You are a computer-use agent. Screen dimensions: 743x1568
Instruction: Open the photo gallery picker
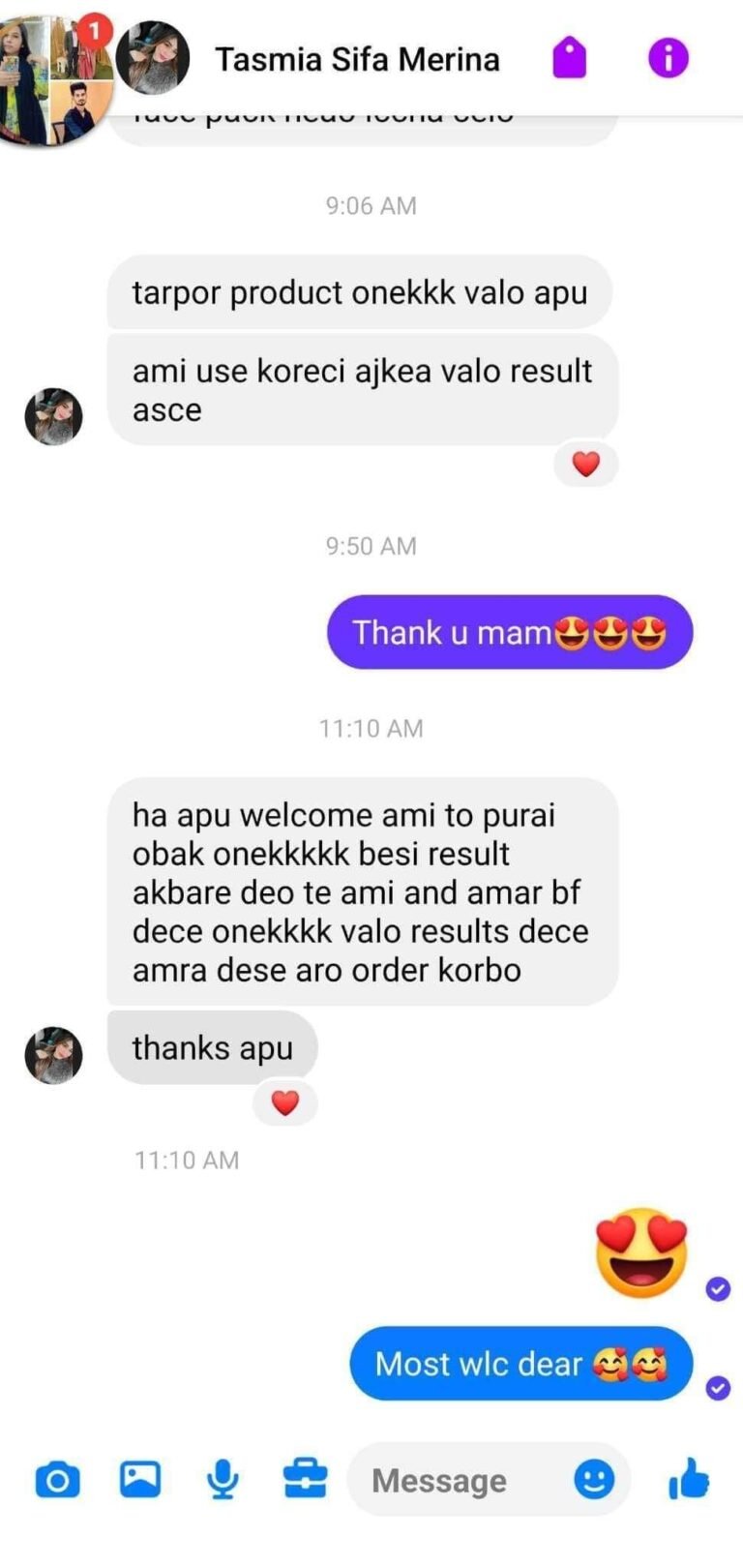click(140, 1480)
